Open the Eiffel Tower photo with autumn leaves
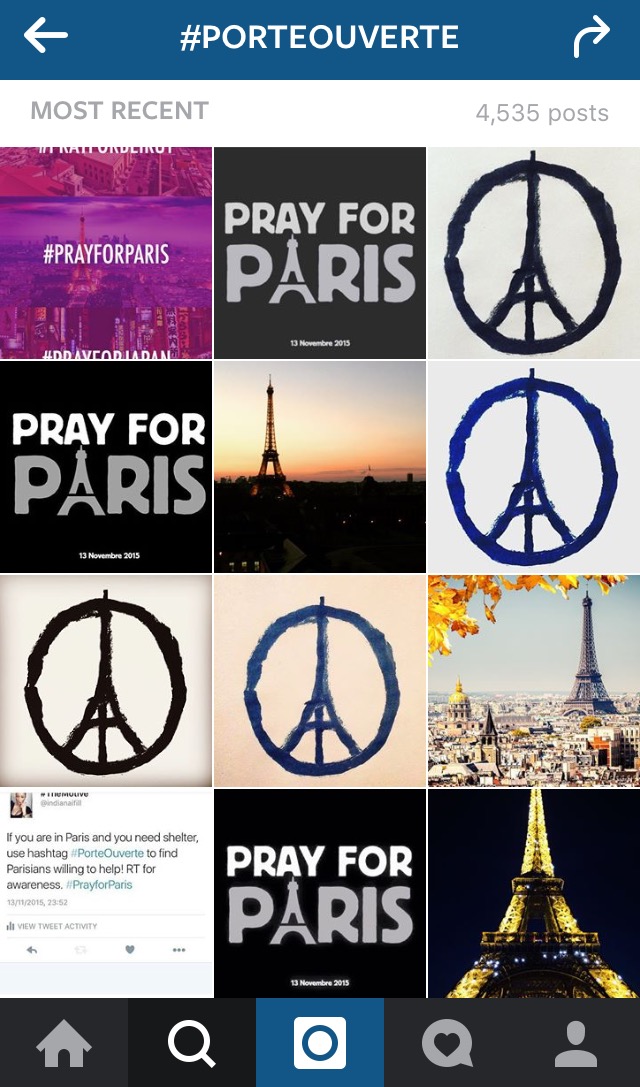Viewport: 640px width, 1087px height. click(534, 680)
